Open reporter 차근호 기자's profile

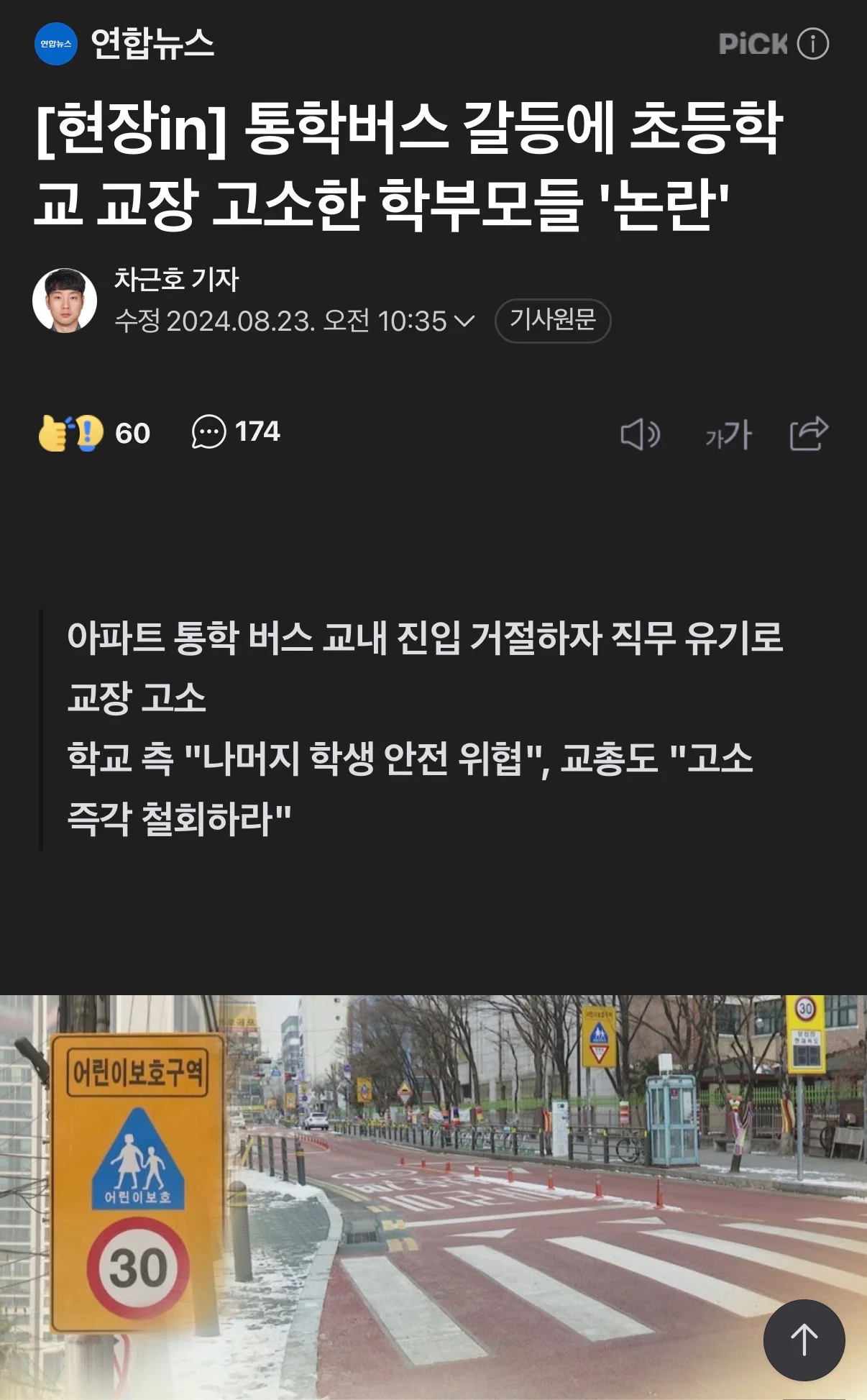point(176,279)
